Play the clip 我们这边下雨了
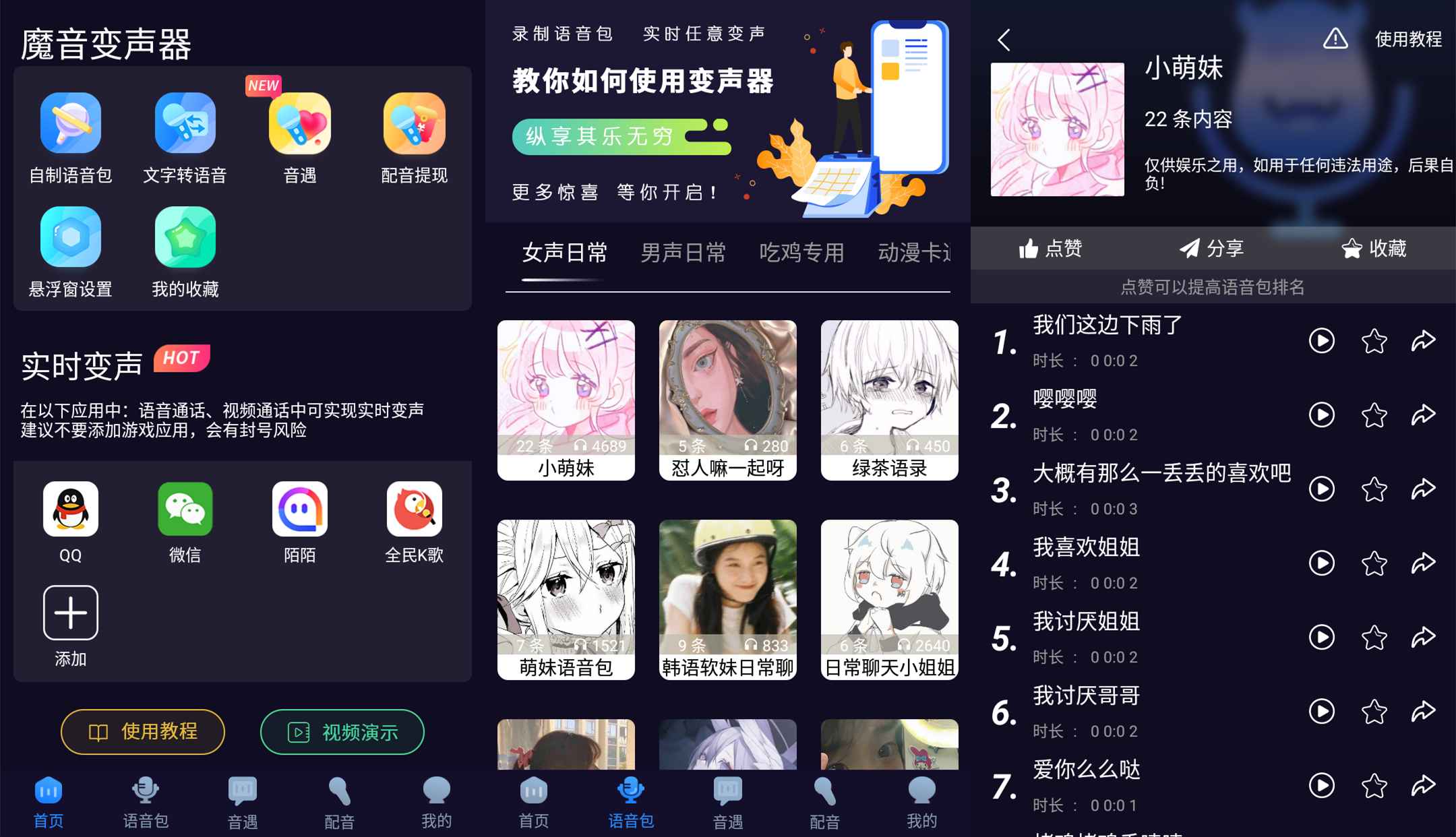The height and width of the screenshot is (837, 1456). coord(1321,341)
